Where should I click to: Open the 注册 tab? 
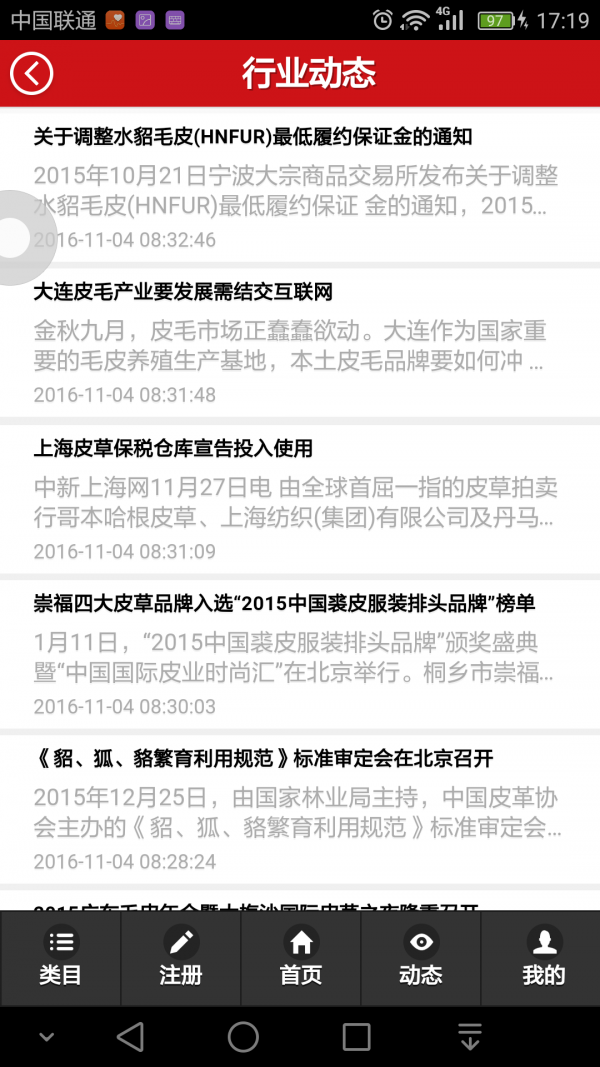point(181,958)
